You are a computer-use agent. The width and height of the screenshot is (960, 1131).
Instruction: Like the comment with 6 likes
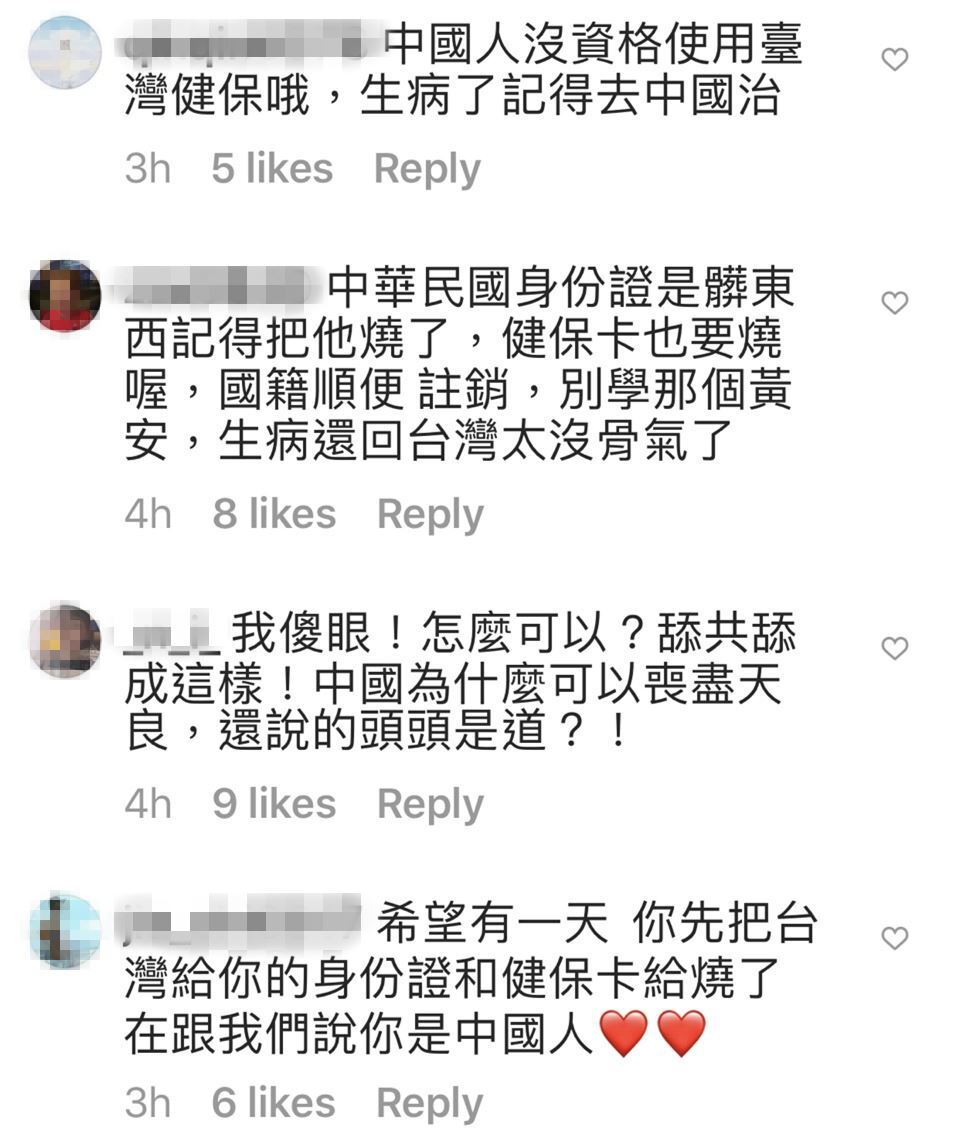894,938
